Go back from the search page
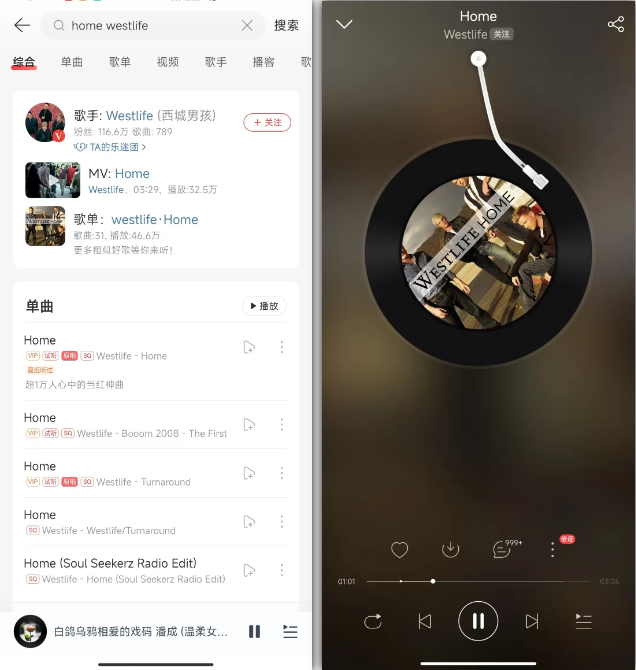Screen dimensions: 636x670 [22, 25]
